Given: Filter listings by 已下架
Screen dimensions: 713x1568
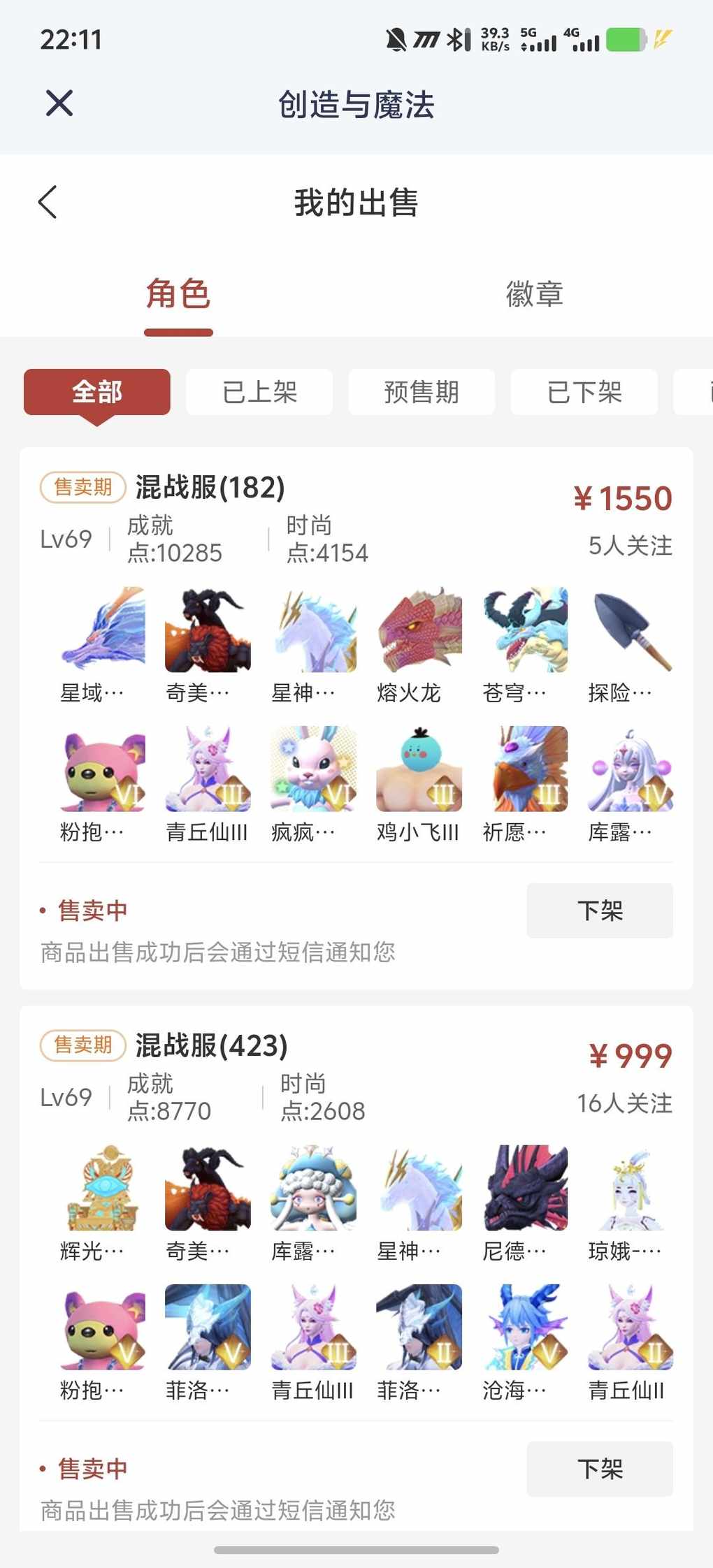Looking at the screenshot, I should (x=584, y=392).
